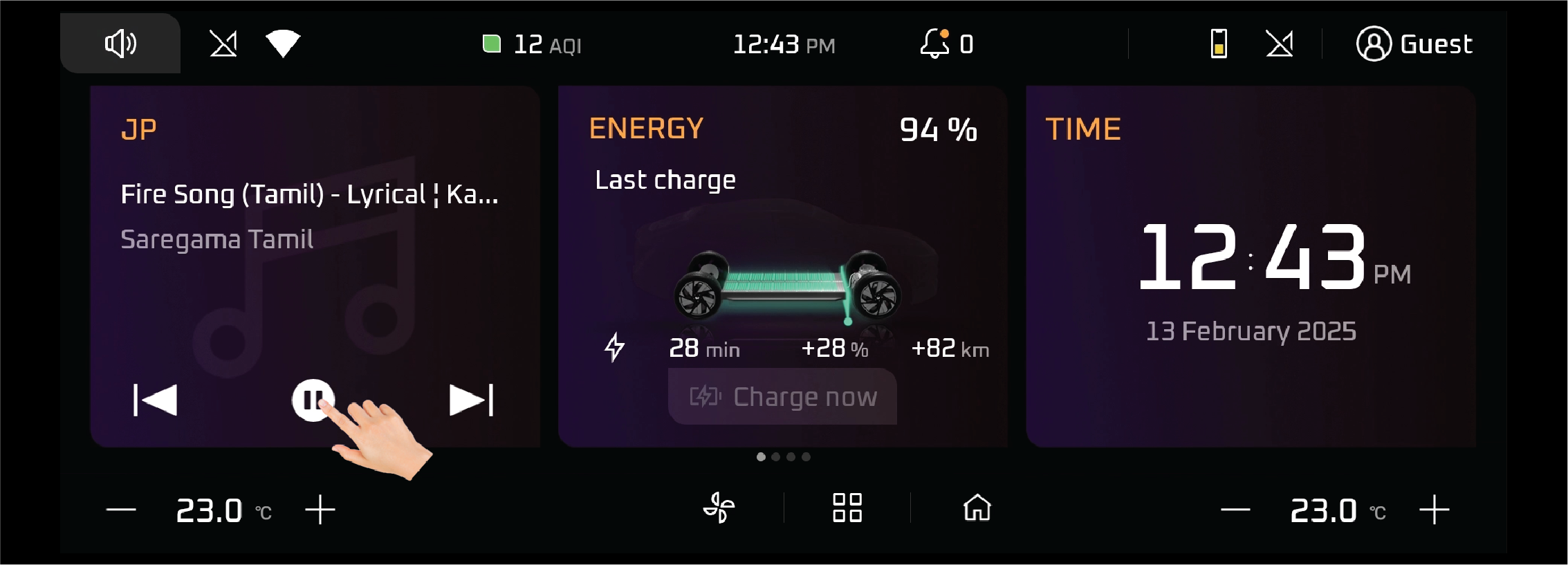Go back to the previous track
The height and width of the screenshot is (565, 1568).
click(156, 400)
